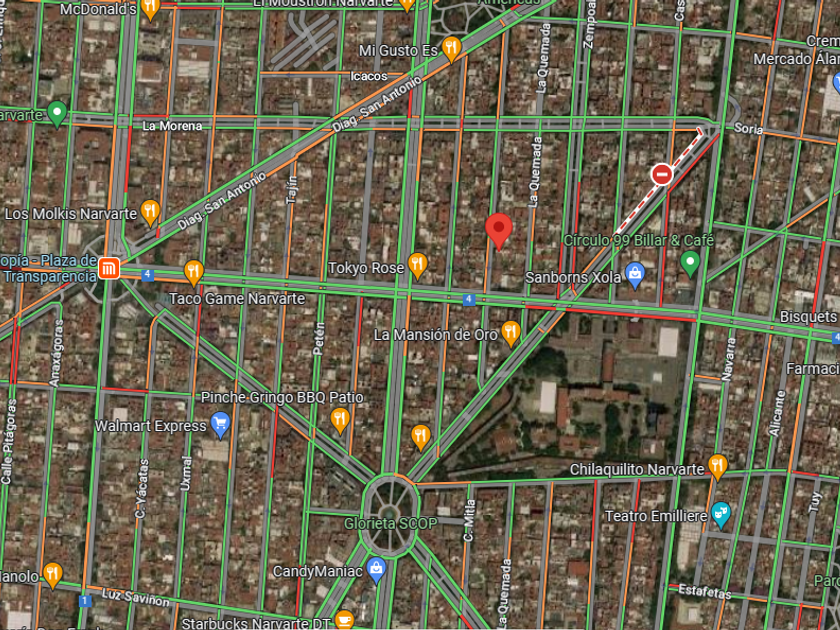Select the Sanborns Xola shopping pin
The image size is (840, 630).
coord(634,273)
